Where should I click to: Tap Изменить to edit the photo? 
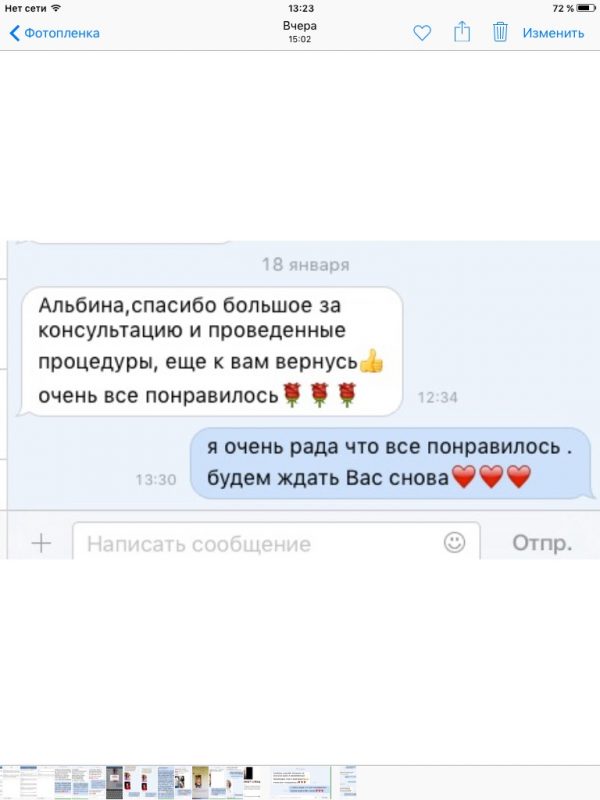553,33
